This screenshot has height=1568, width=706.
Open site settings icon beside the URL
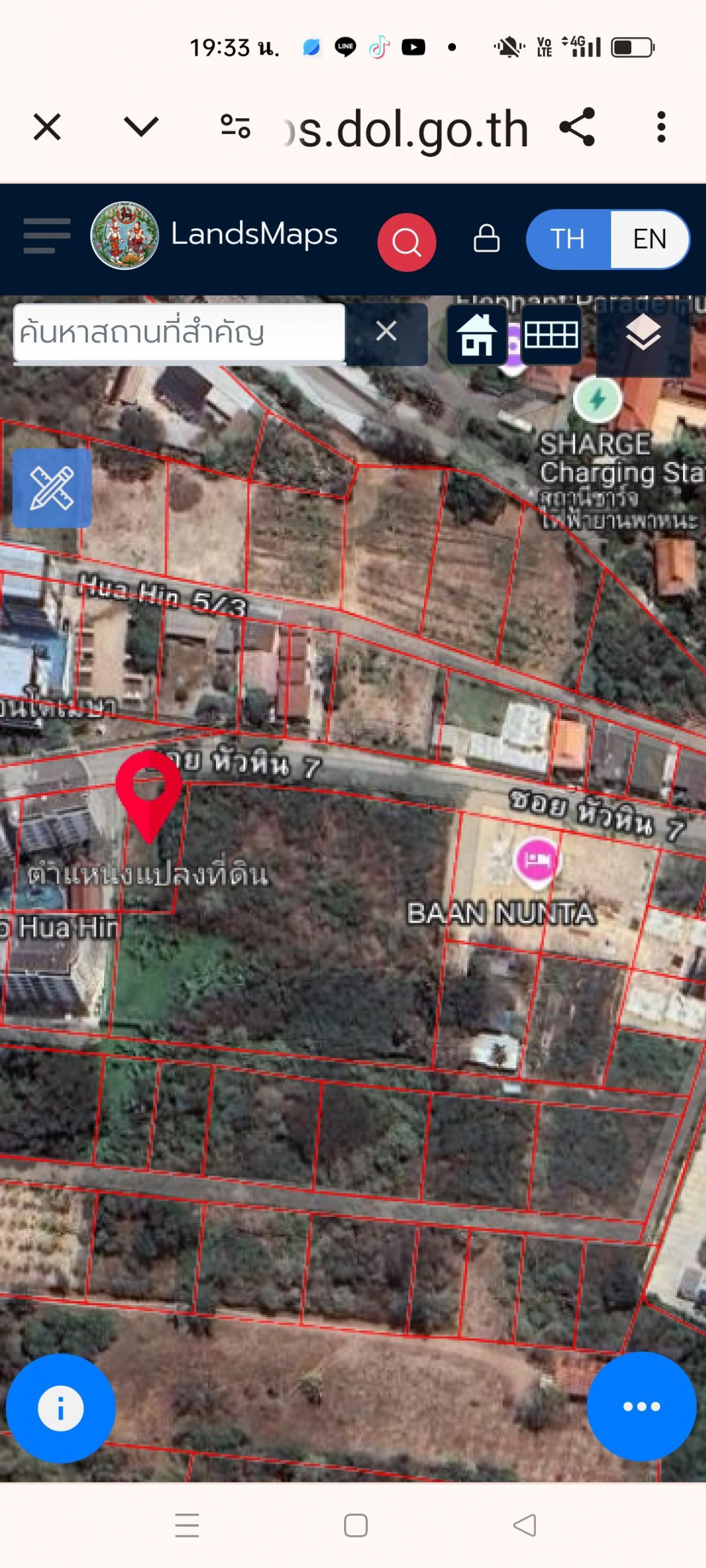pyautogui.click(x=235, y=127)
